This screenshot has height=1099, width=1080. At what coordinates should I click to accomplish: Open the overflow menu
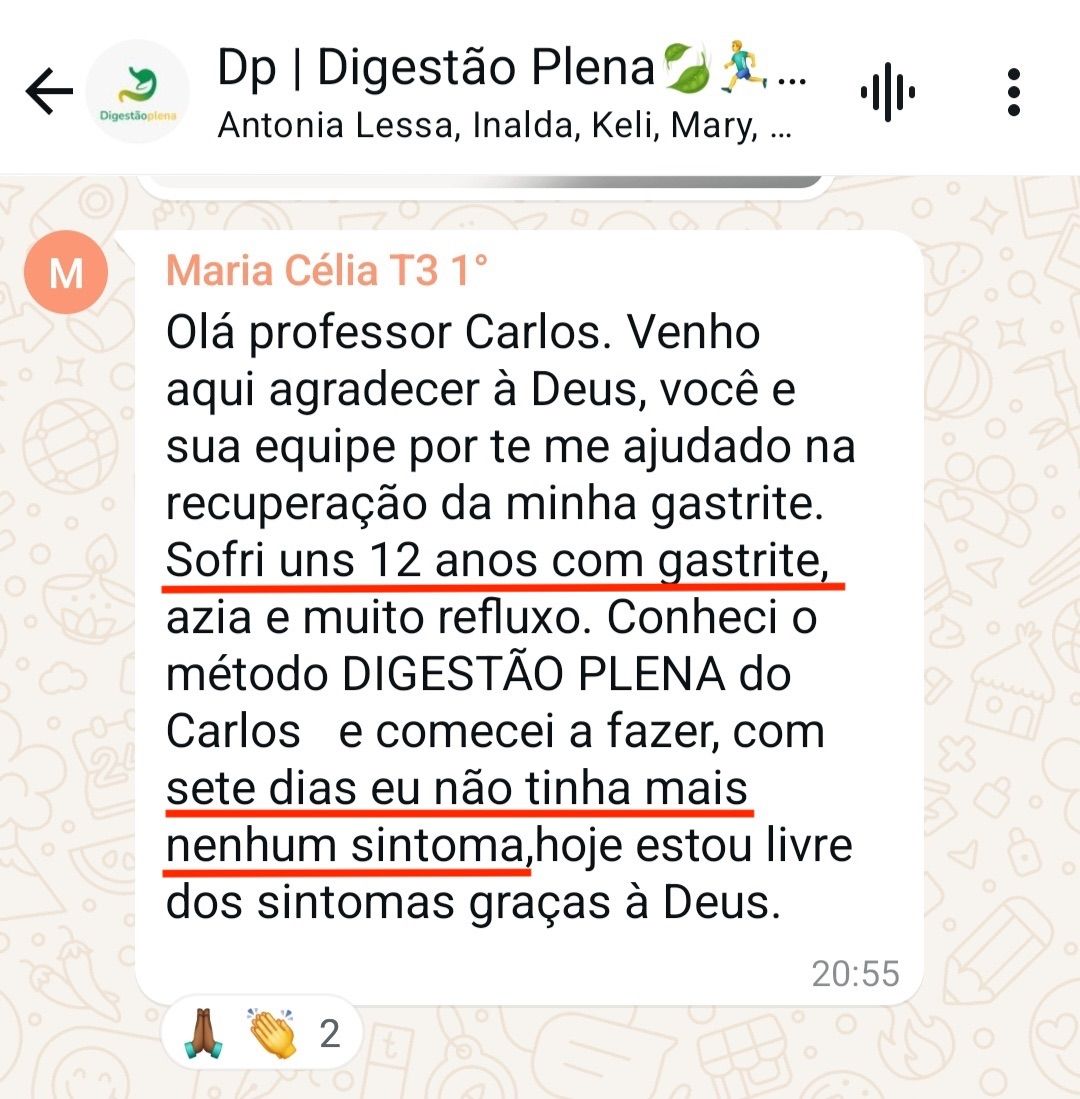tap(1013, 93)
